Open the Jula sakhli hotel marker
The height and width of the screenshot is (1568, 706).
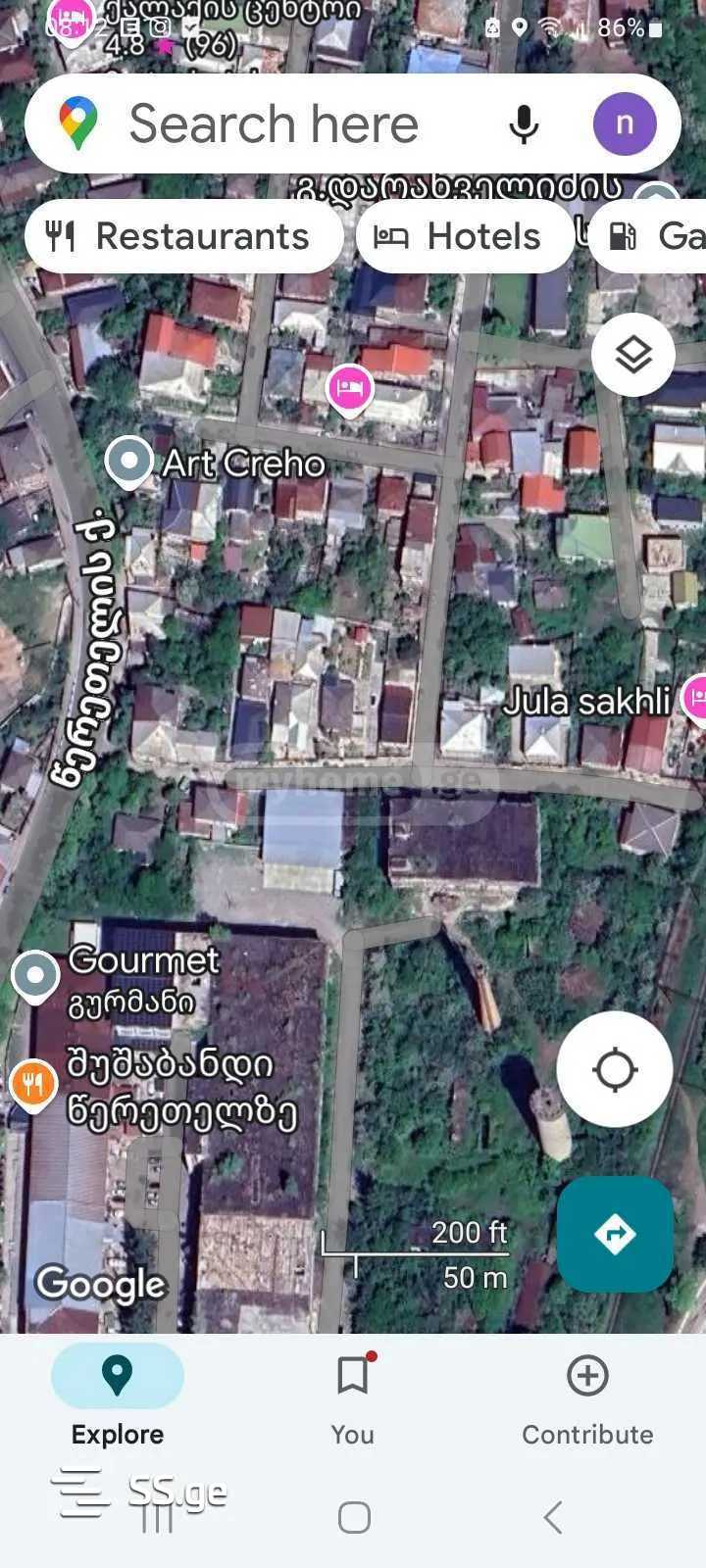[x=696, y=698]
